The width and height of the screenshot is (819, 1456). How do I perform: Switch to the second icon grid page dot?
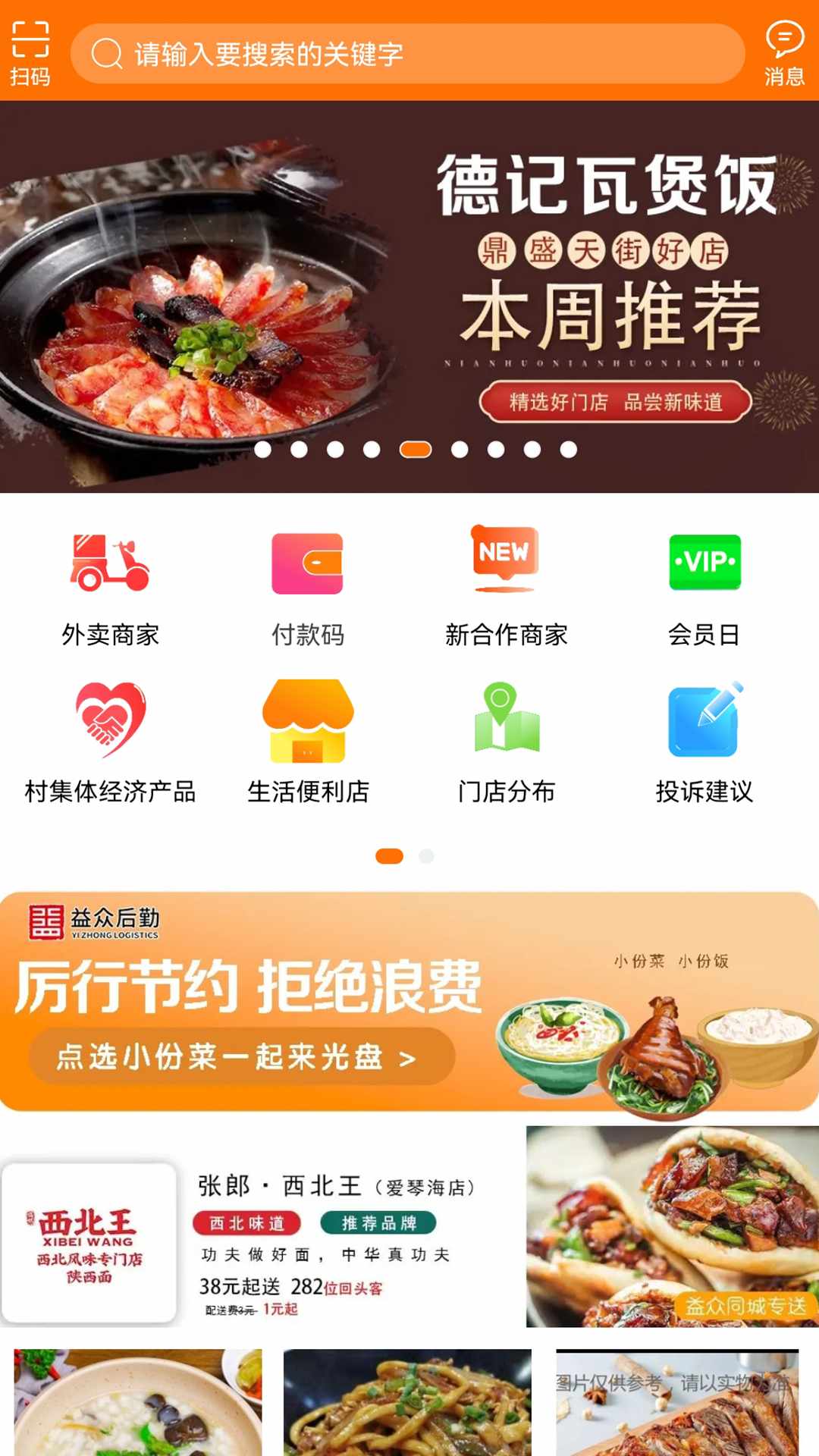point(427,856)
